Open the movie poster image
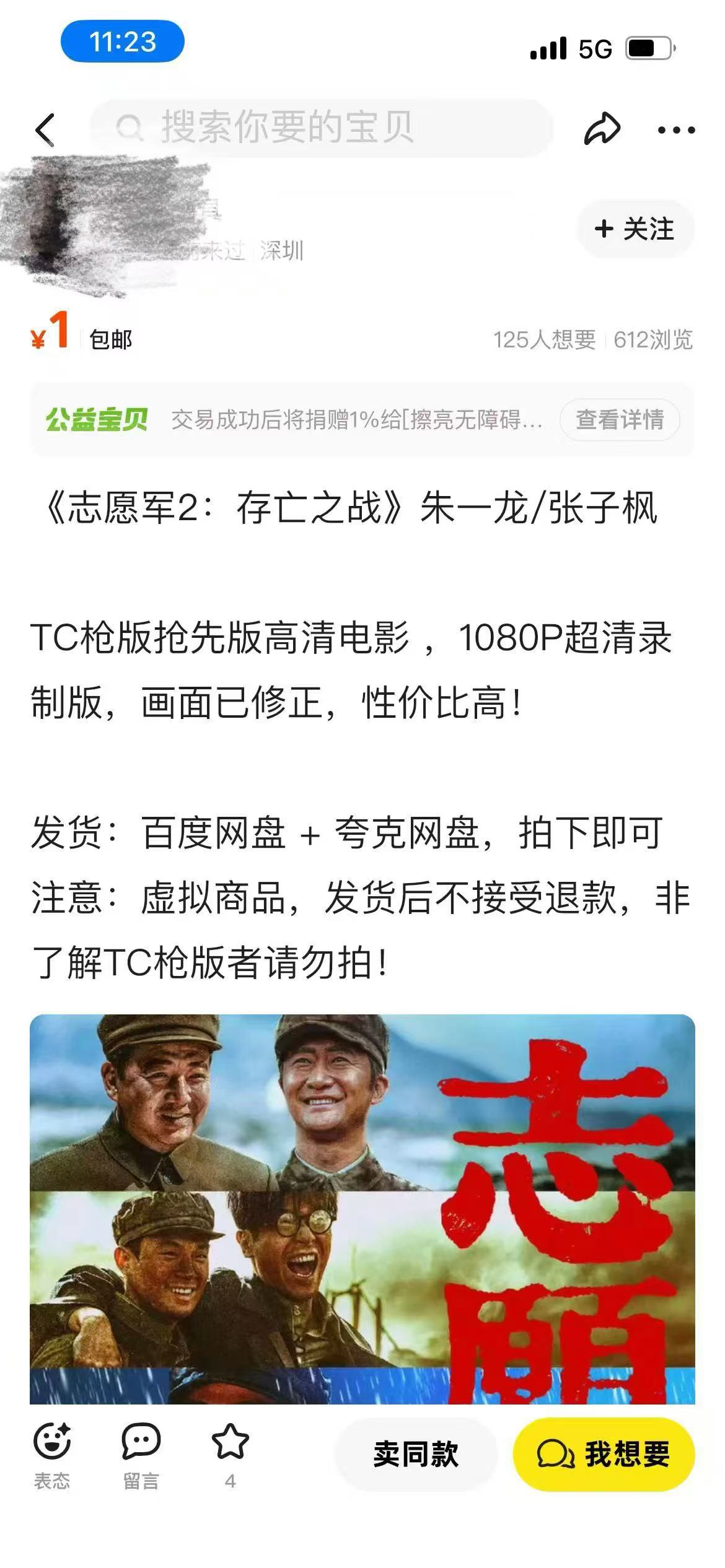The image size is (725, 1568). [362, 1209]
